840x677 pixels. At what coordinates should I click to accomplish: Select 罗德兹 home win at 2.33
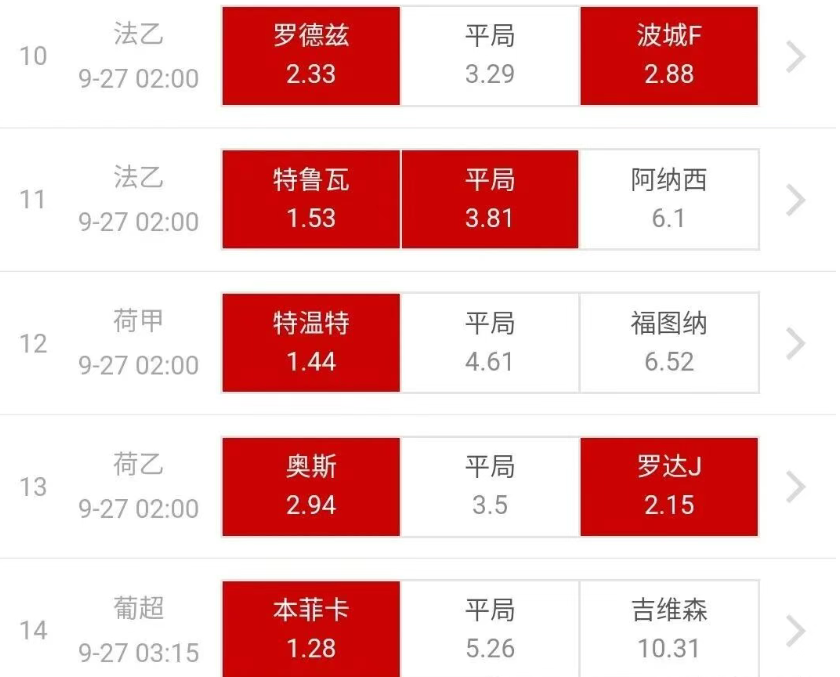click(311, 56)
